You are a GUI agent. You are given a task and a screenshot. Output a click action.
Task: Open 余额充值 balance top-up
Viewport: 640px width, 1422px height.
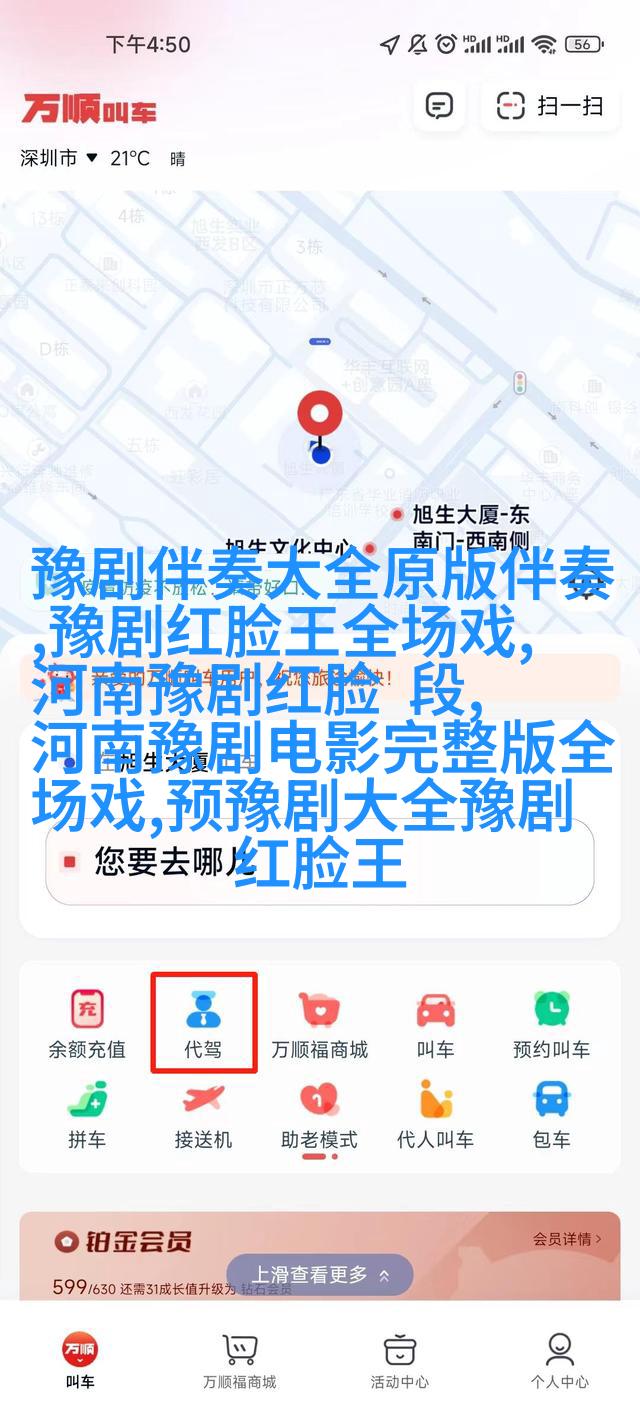87,1024
